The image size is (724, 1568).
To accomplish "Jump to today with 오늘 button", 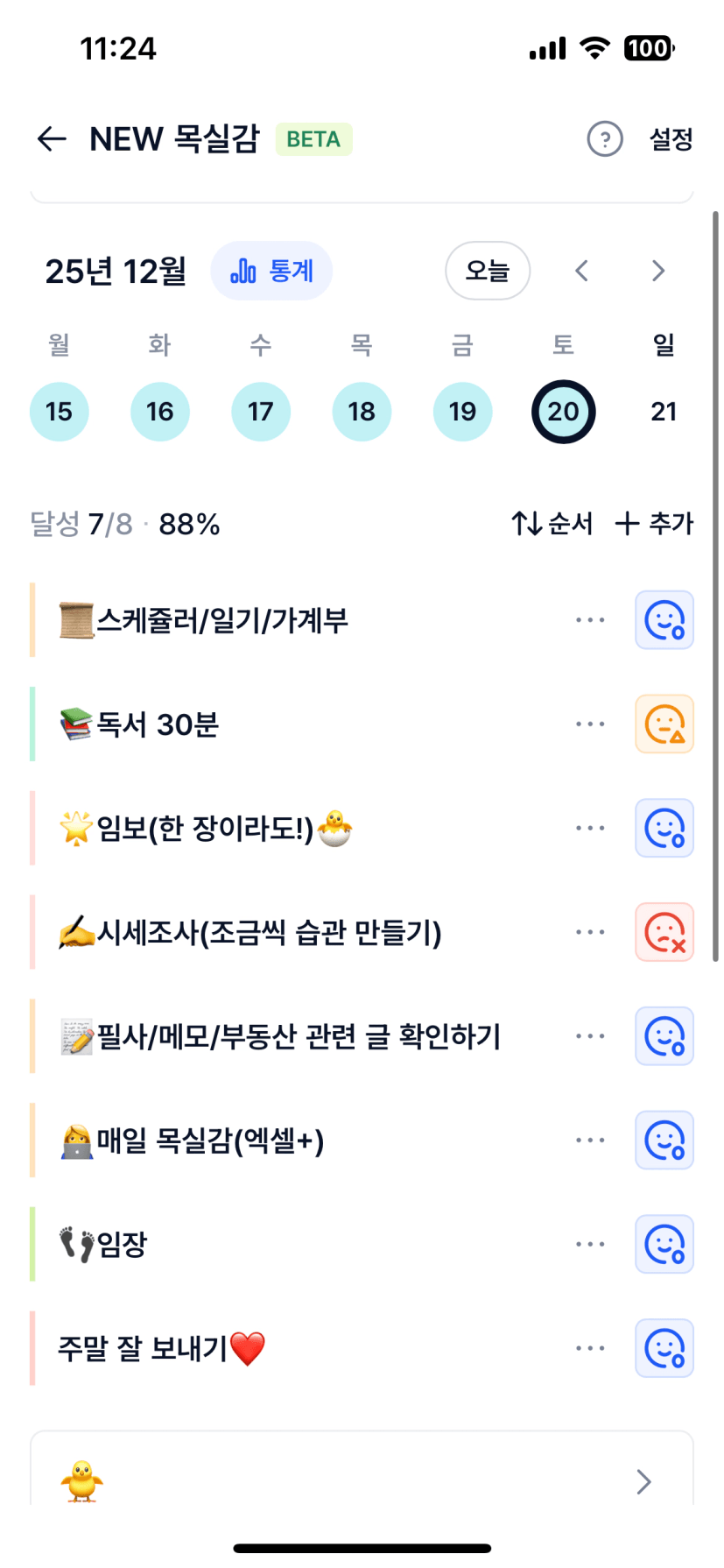I will (488, 271).
